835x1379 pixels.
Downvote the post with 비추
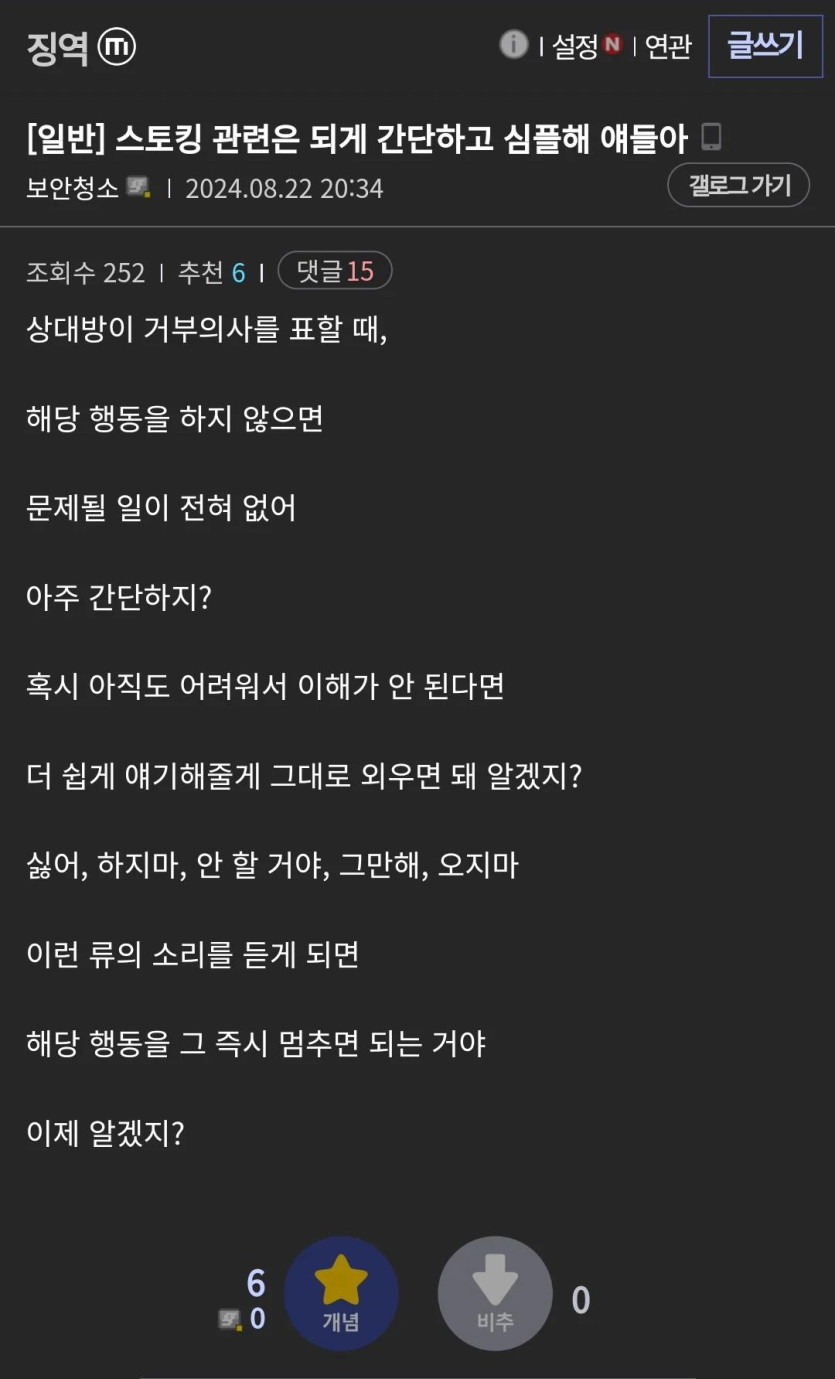click(x=495, y=1294)
